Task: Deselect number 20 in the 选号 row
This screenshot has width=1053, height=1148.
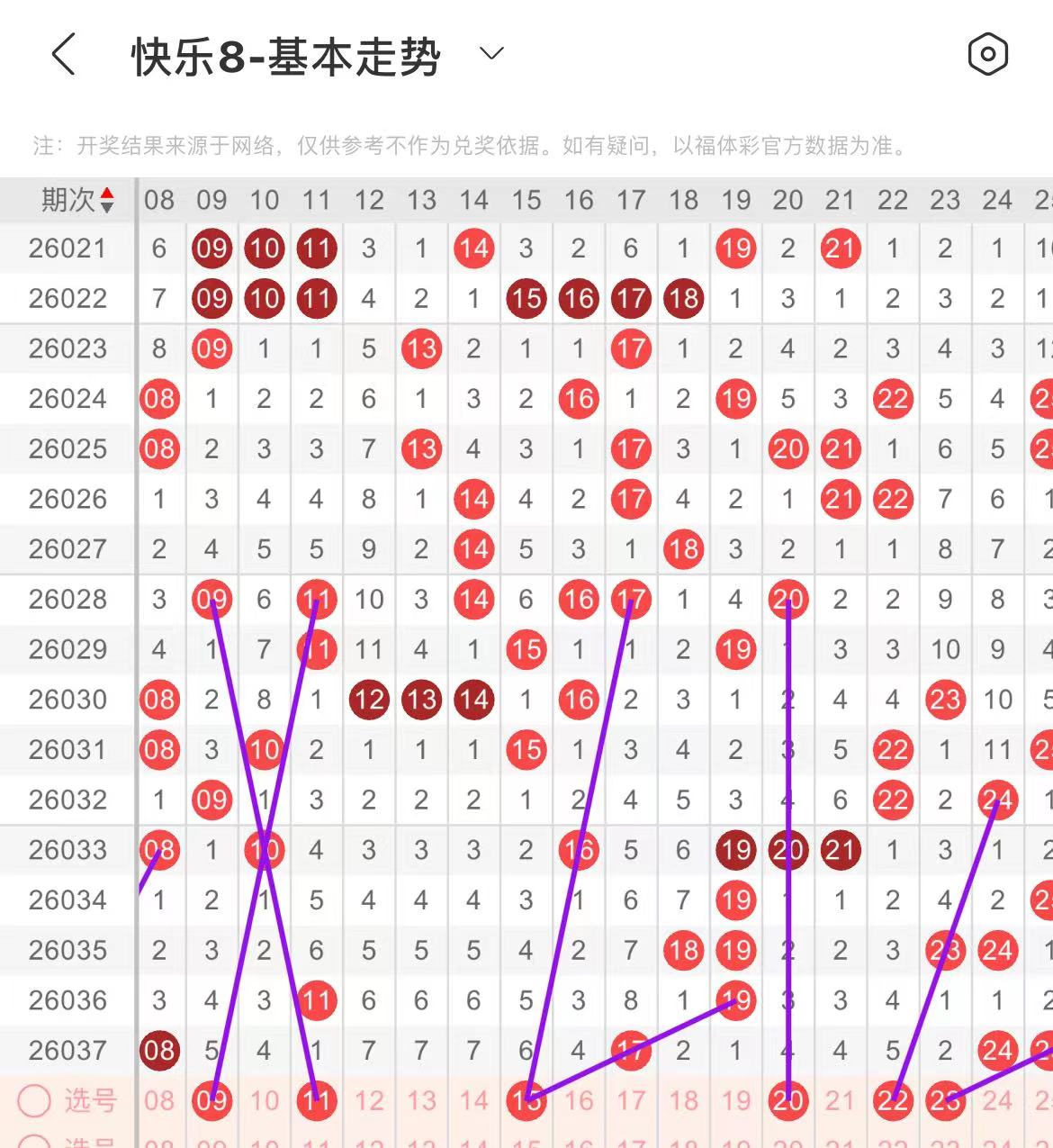Action: (788, 1100)
